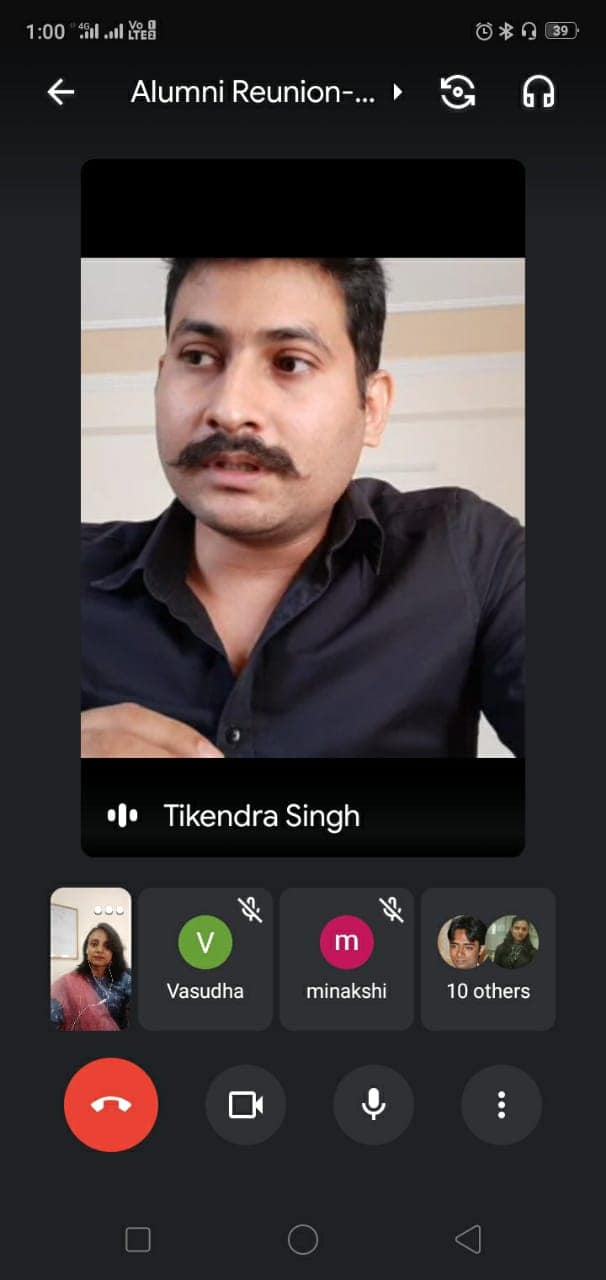Open more options menu

click(x=501, y=1104)
